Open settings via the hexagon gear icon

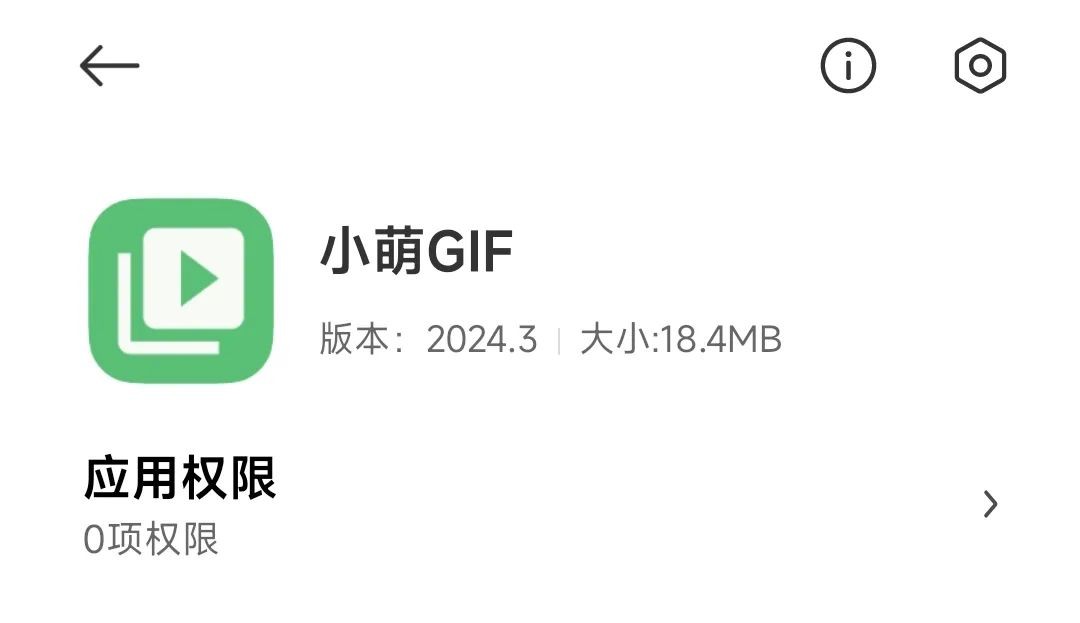(980, 66)
